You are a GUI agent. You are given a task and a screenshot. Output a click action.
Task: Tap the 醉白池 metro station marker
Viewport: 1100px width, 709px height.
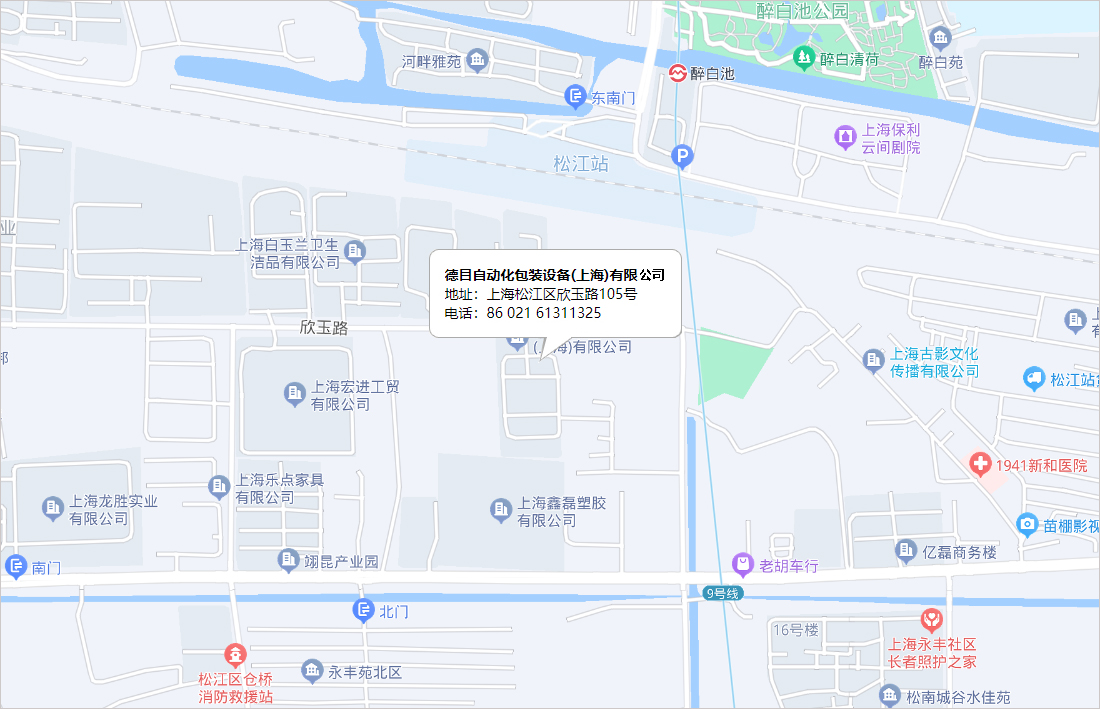coord(679,74)
